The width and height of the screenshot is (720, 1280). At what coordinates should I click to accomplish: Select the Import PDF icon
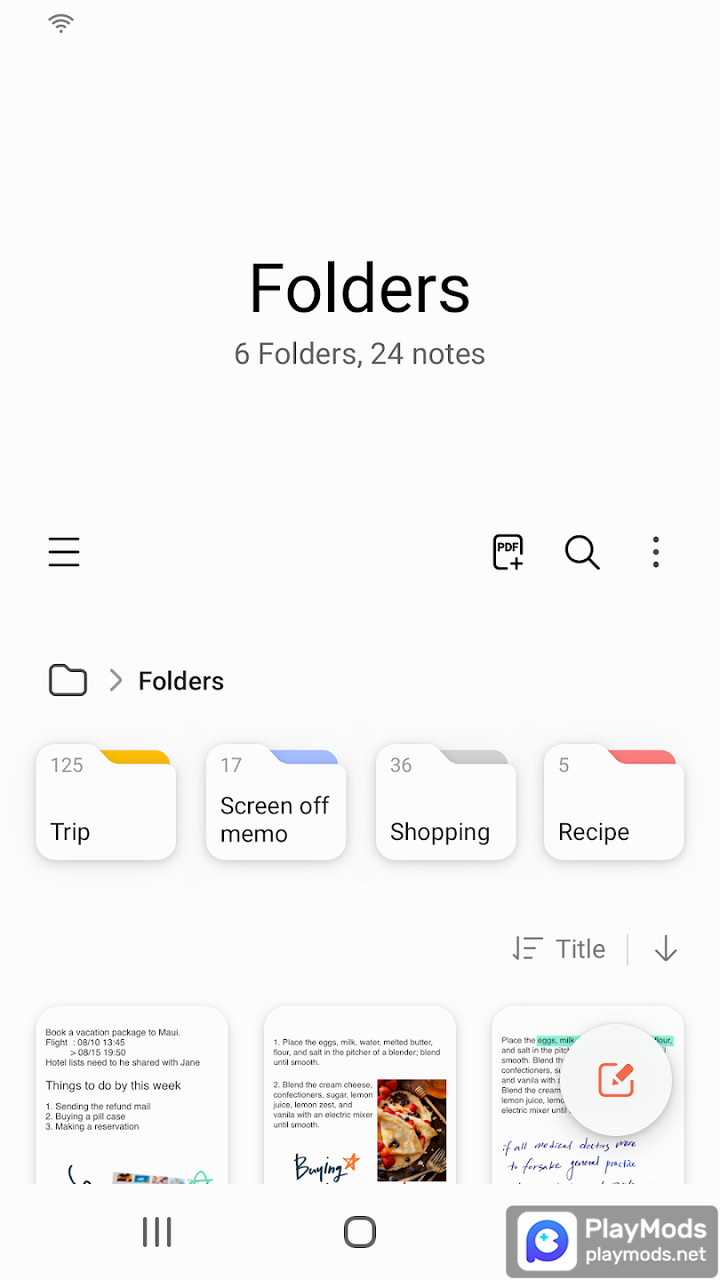[x=507, y=552]
